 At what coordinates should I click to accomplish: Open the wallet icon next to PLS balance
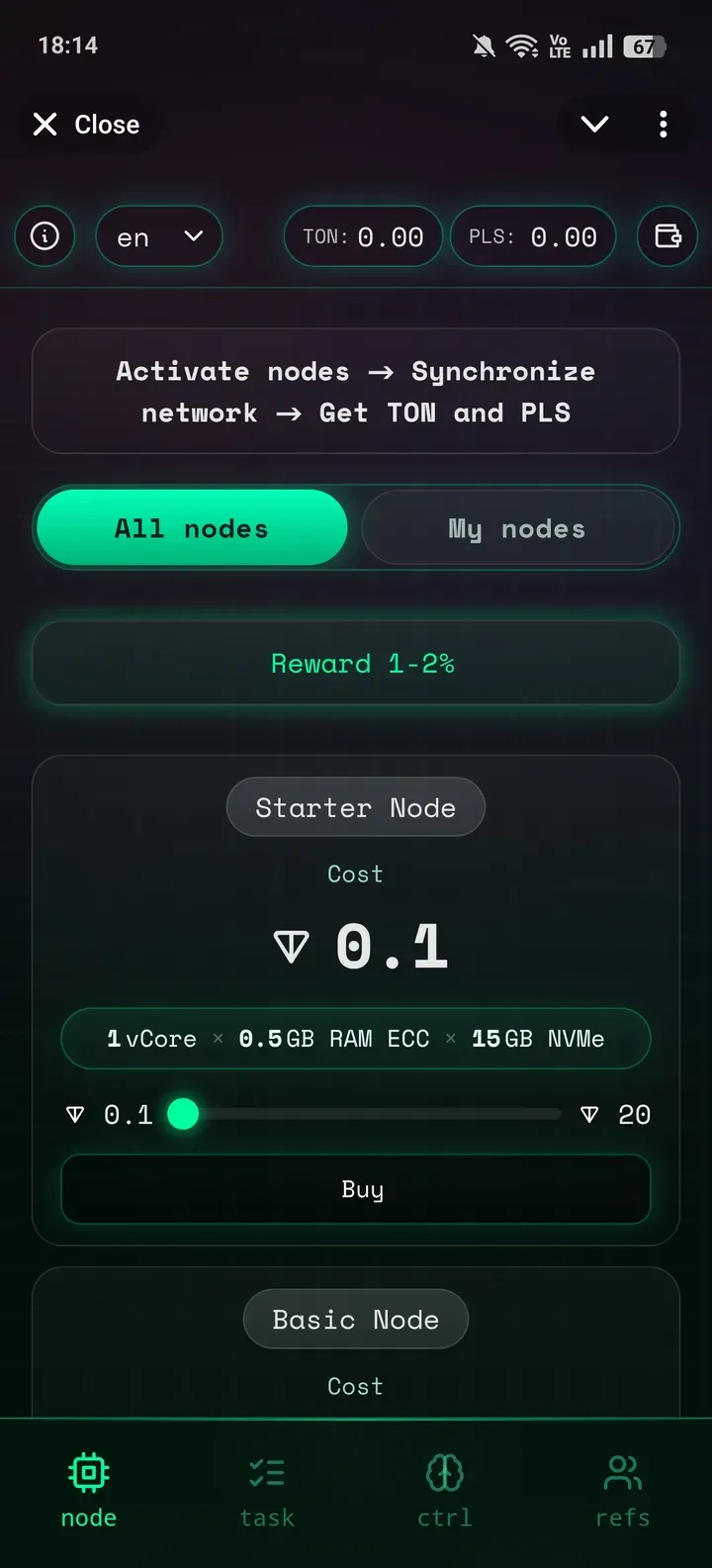coord(668,236)
